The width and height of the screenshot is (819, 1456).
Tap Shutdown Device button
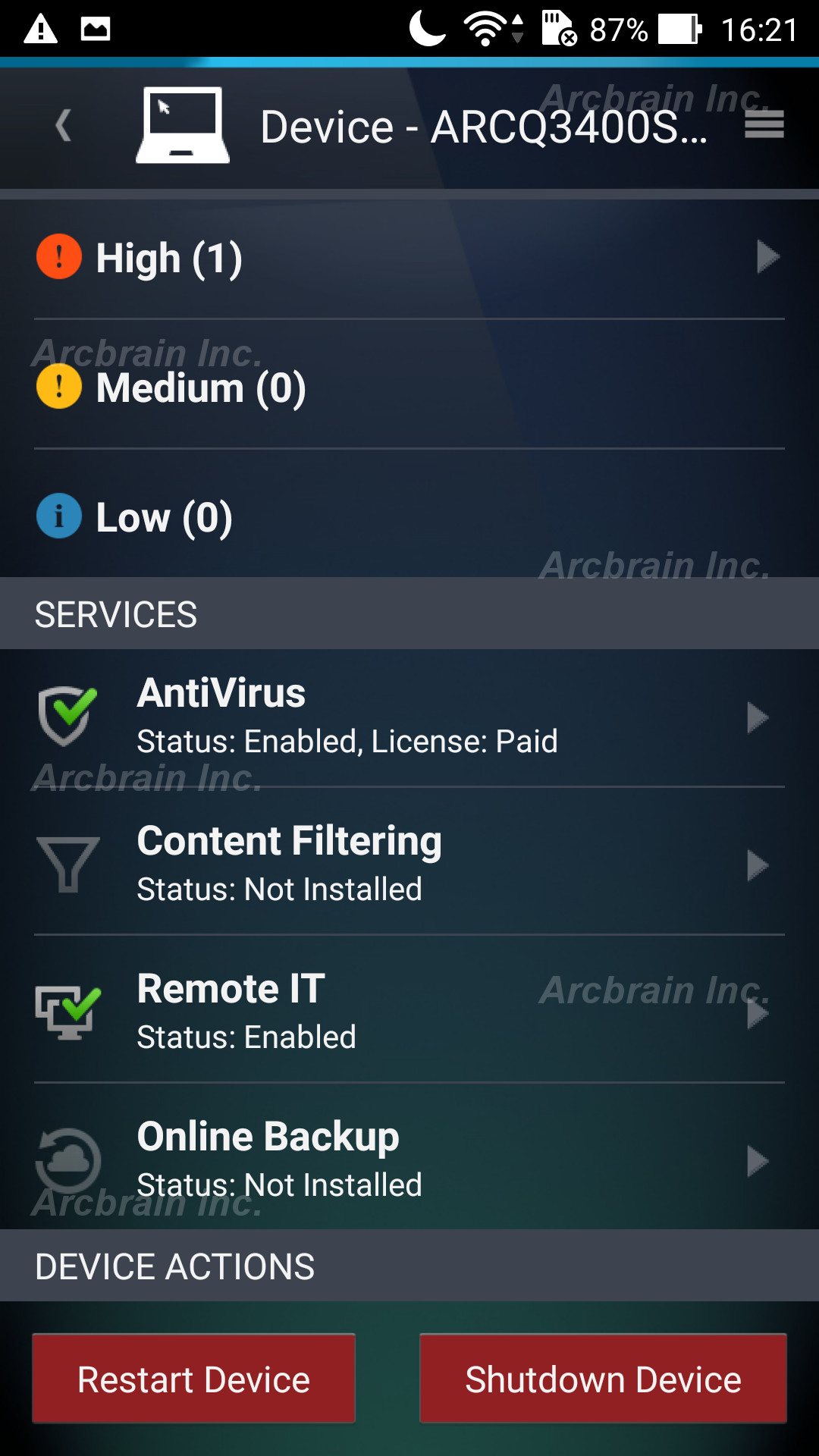[603, 1379]
